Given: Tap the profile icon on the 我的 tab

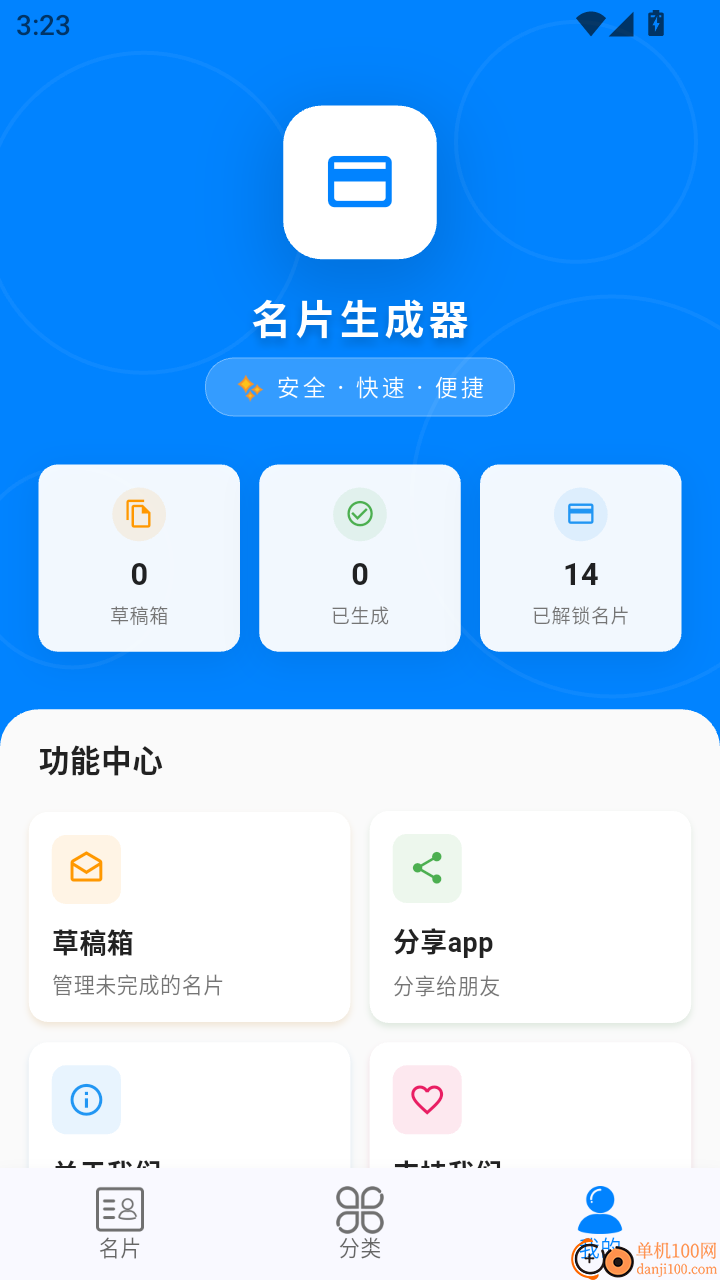Looking at the screenshot, I should 598,1207.
